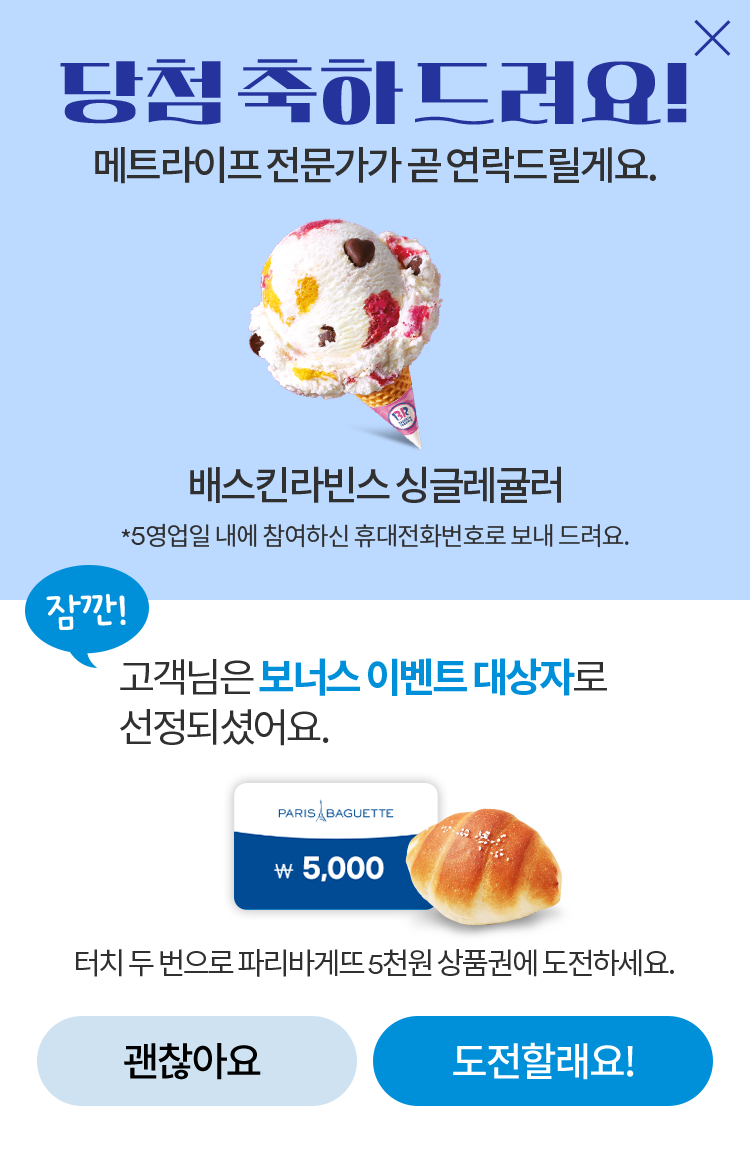
Task: Decline the bonus event with 괜찮아요
Action: click(196, 1061)
